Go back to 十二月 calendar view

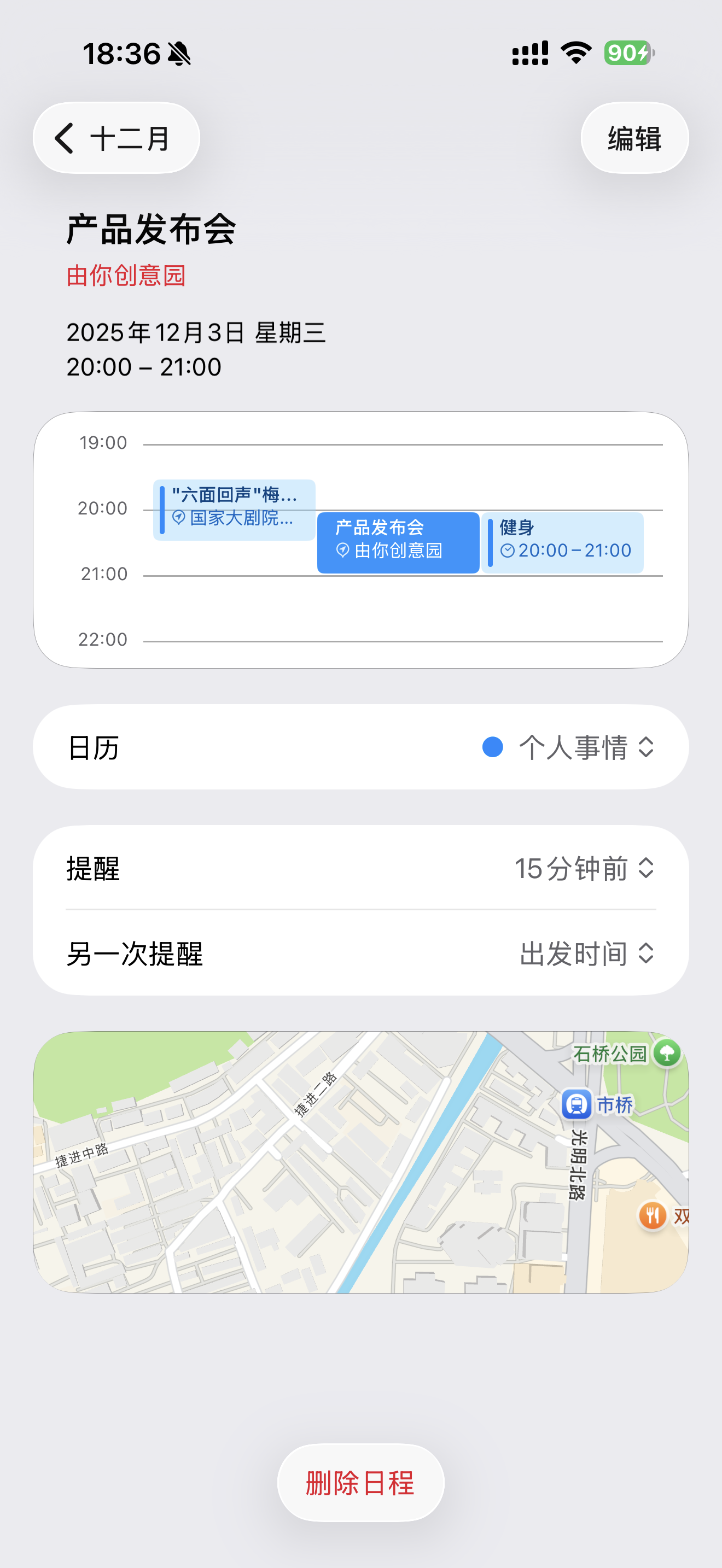[117, 138]
